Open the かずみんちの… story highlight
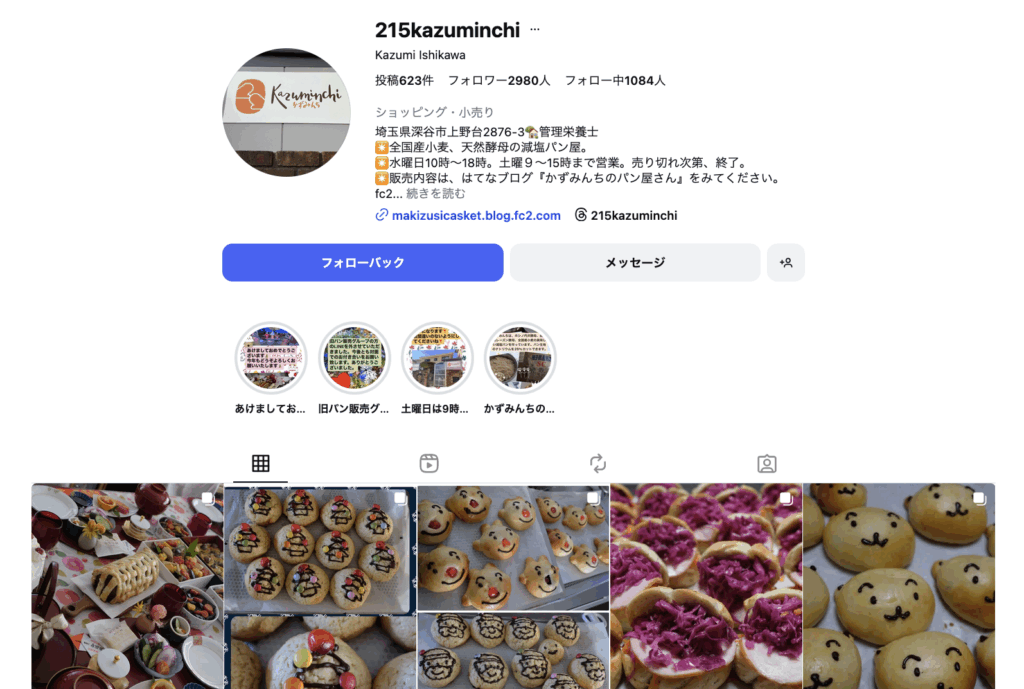1024x689 pixels. [x=520, y=358]
